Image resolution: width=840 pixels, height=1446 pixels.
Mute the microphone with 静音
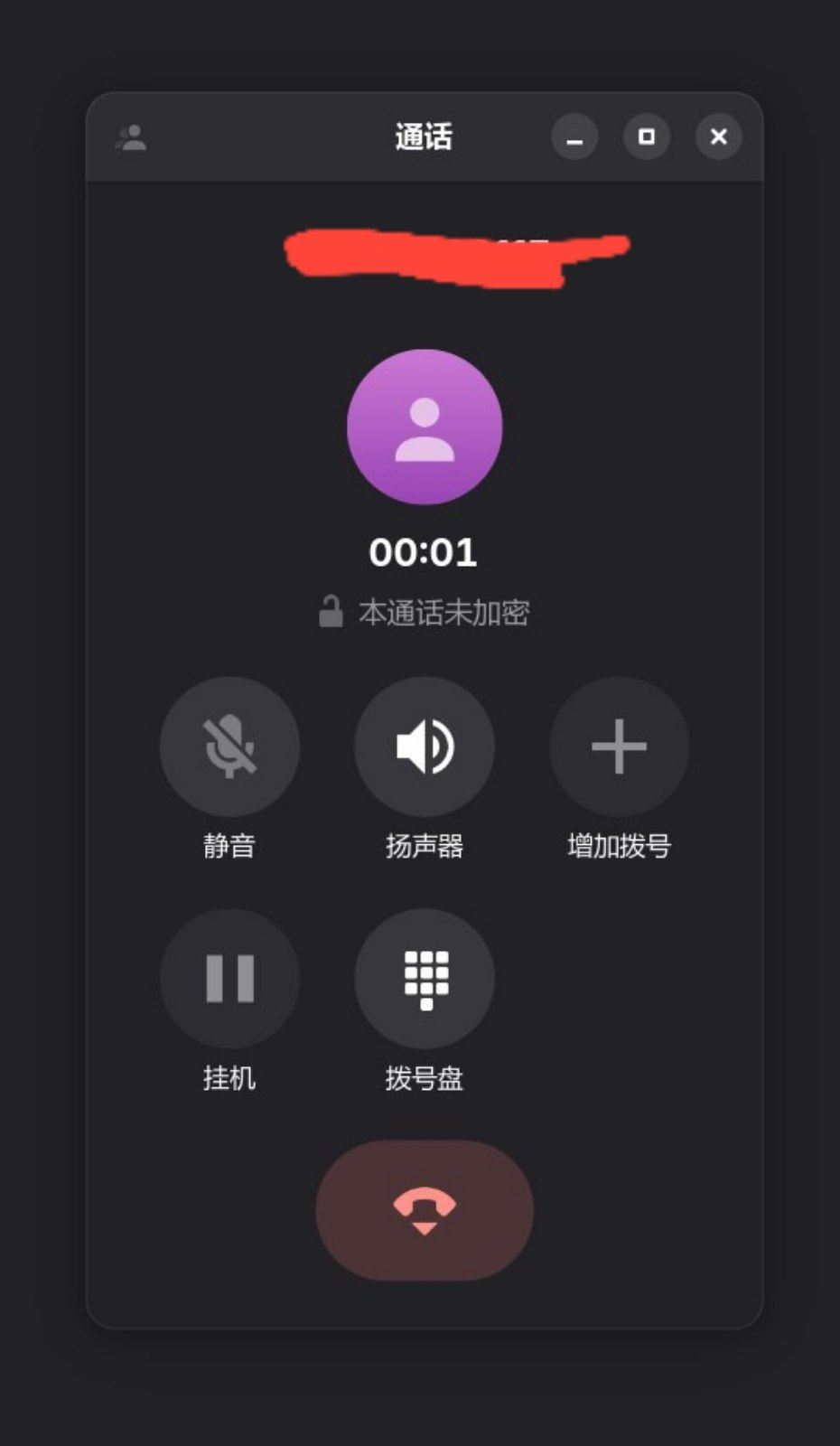coord(229,746)
